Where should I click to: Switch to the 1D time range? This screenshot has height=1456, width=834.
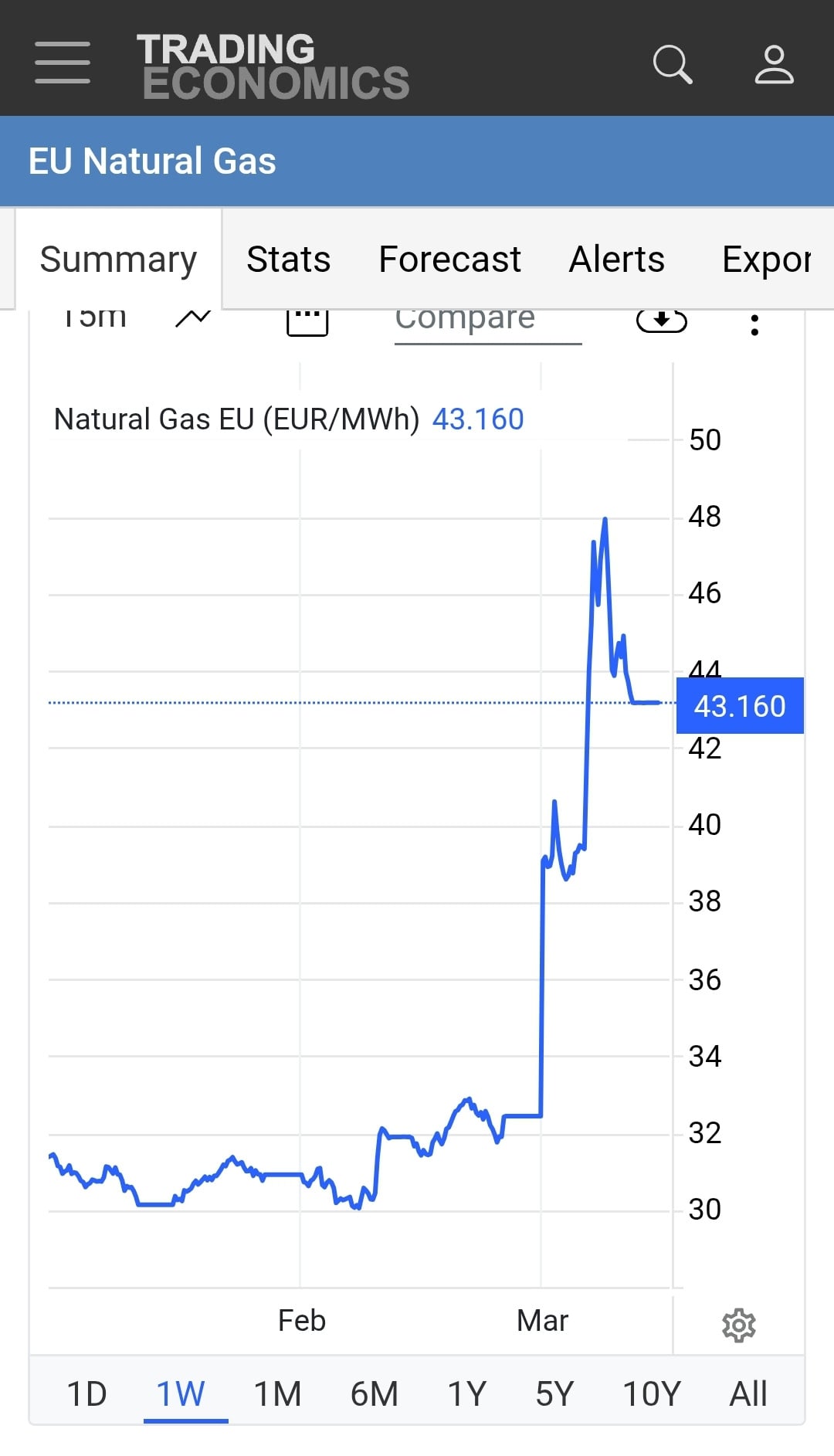[x=86, y=1393]
